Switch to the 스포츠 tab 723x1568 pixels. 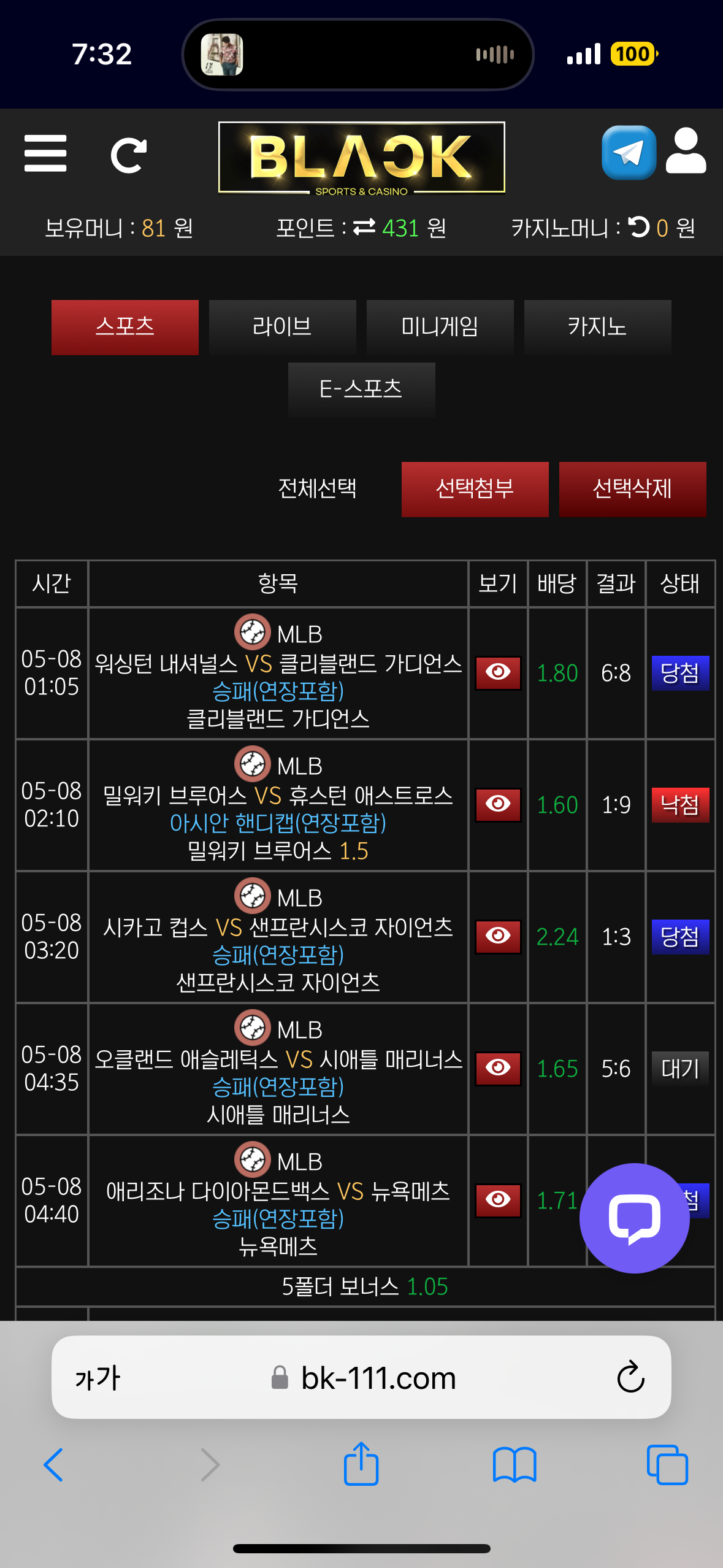point(125,327)
